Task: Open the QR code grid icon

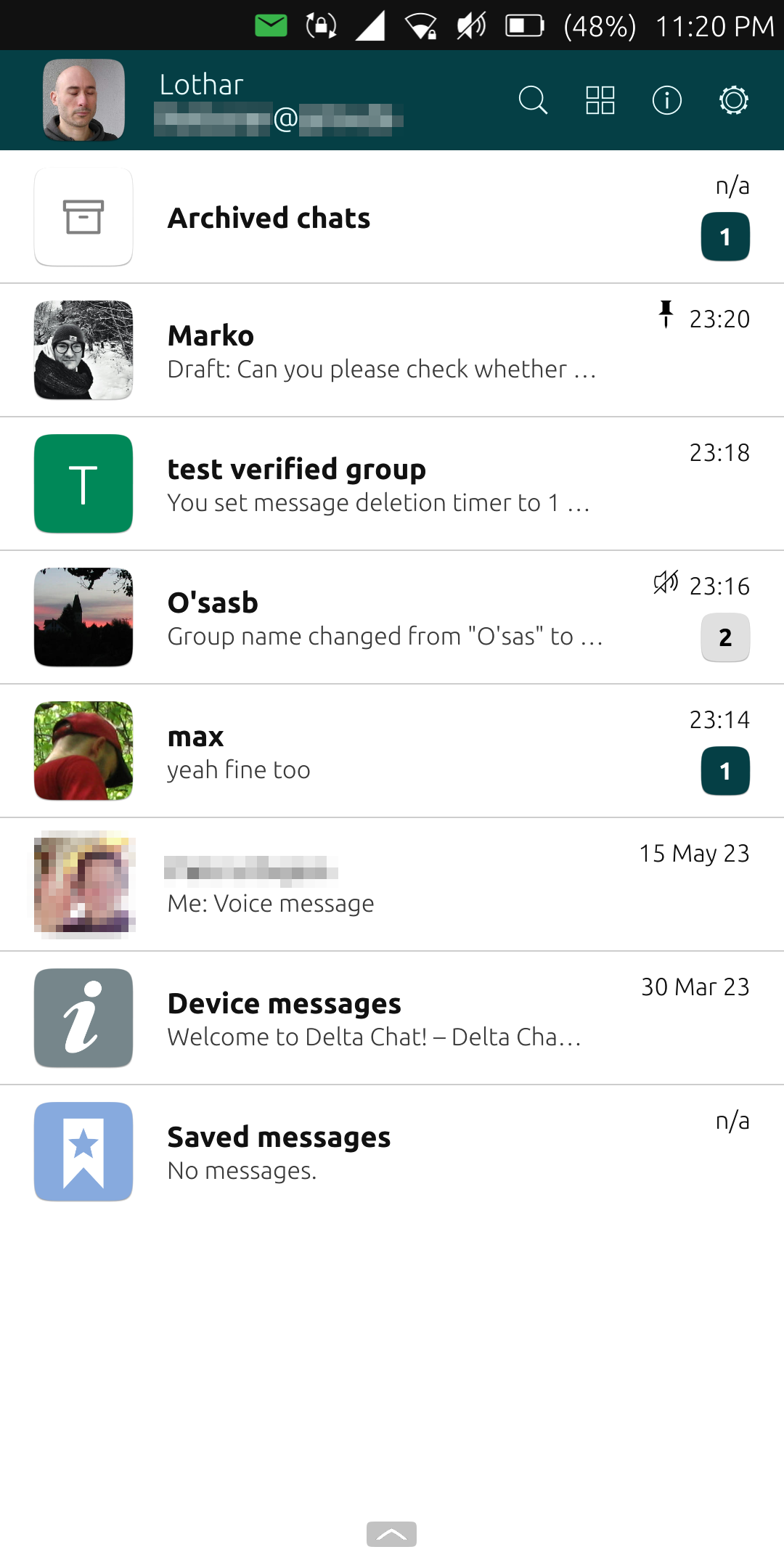Action: (600, 100)
